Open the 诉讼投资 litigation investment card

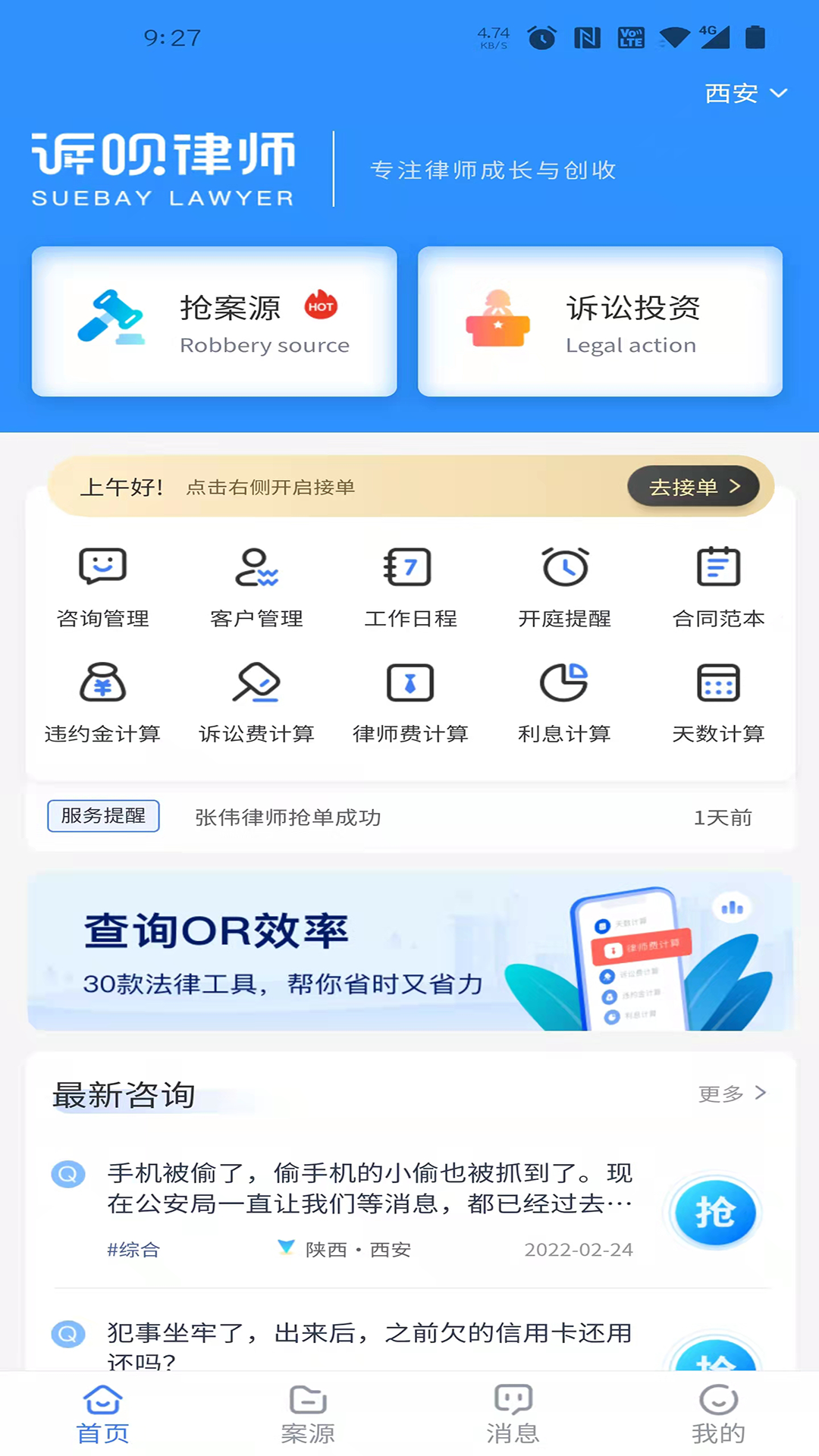[x=601, y=322]
